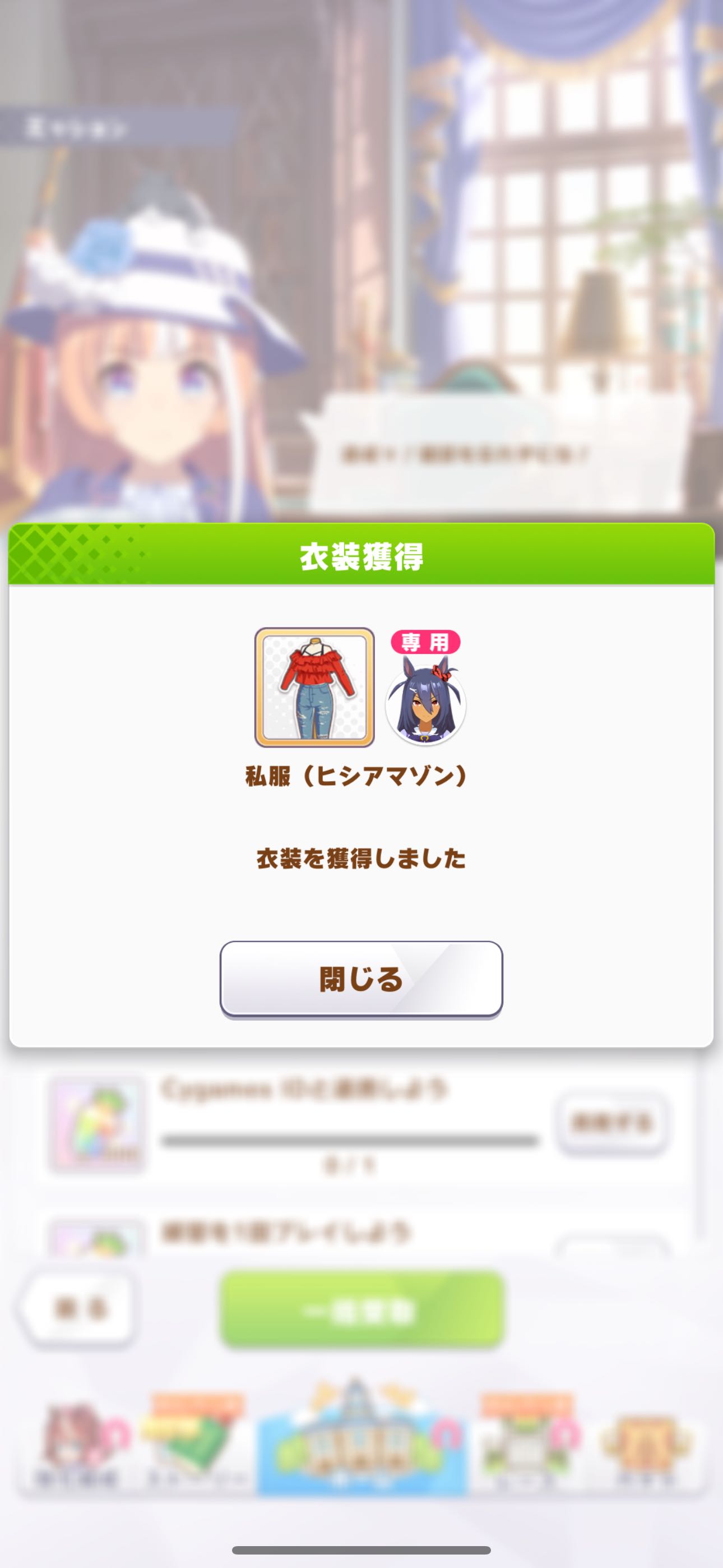
Task: Close the costume obtained dialog
Action: point(361,979)
